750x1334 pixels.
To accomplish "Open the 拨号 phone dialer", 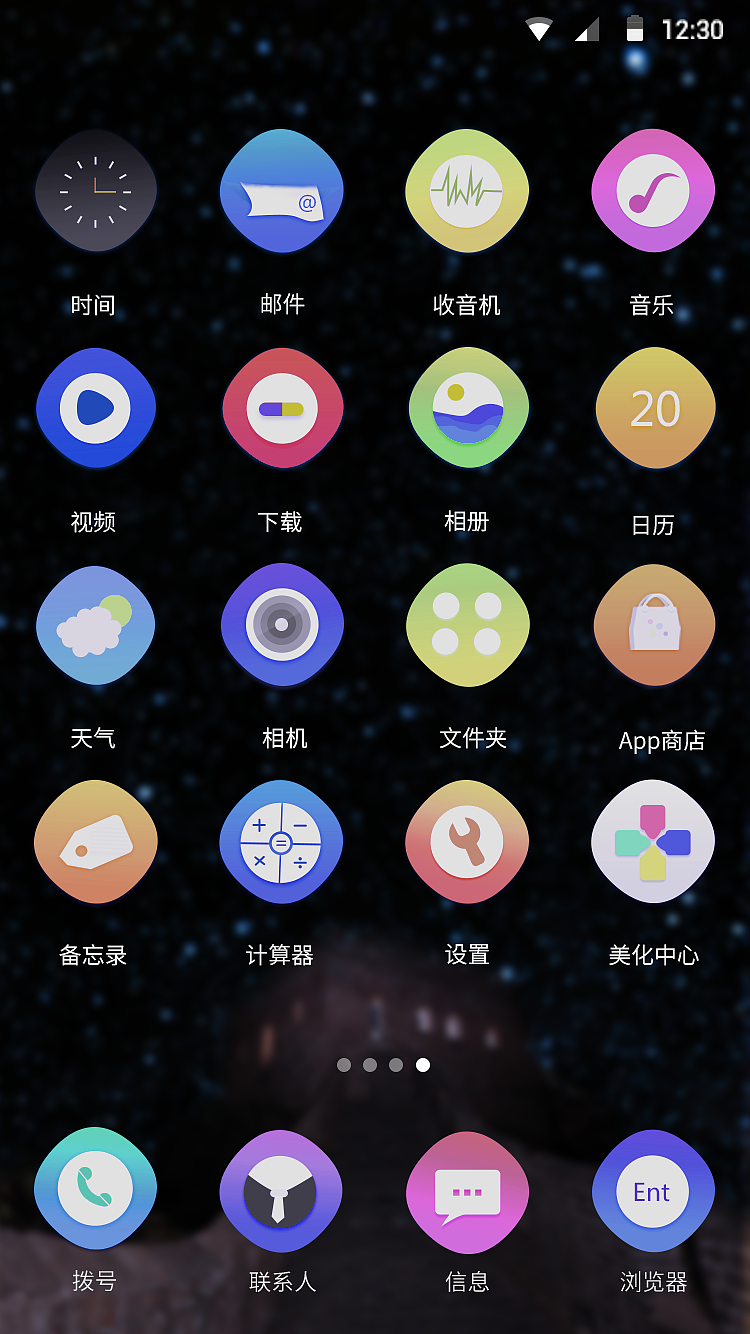I will [96, 1188].
